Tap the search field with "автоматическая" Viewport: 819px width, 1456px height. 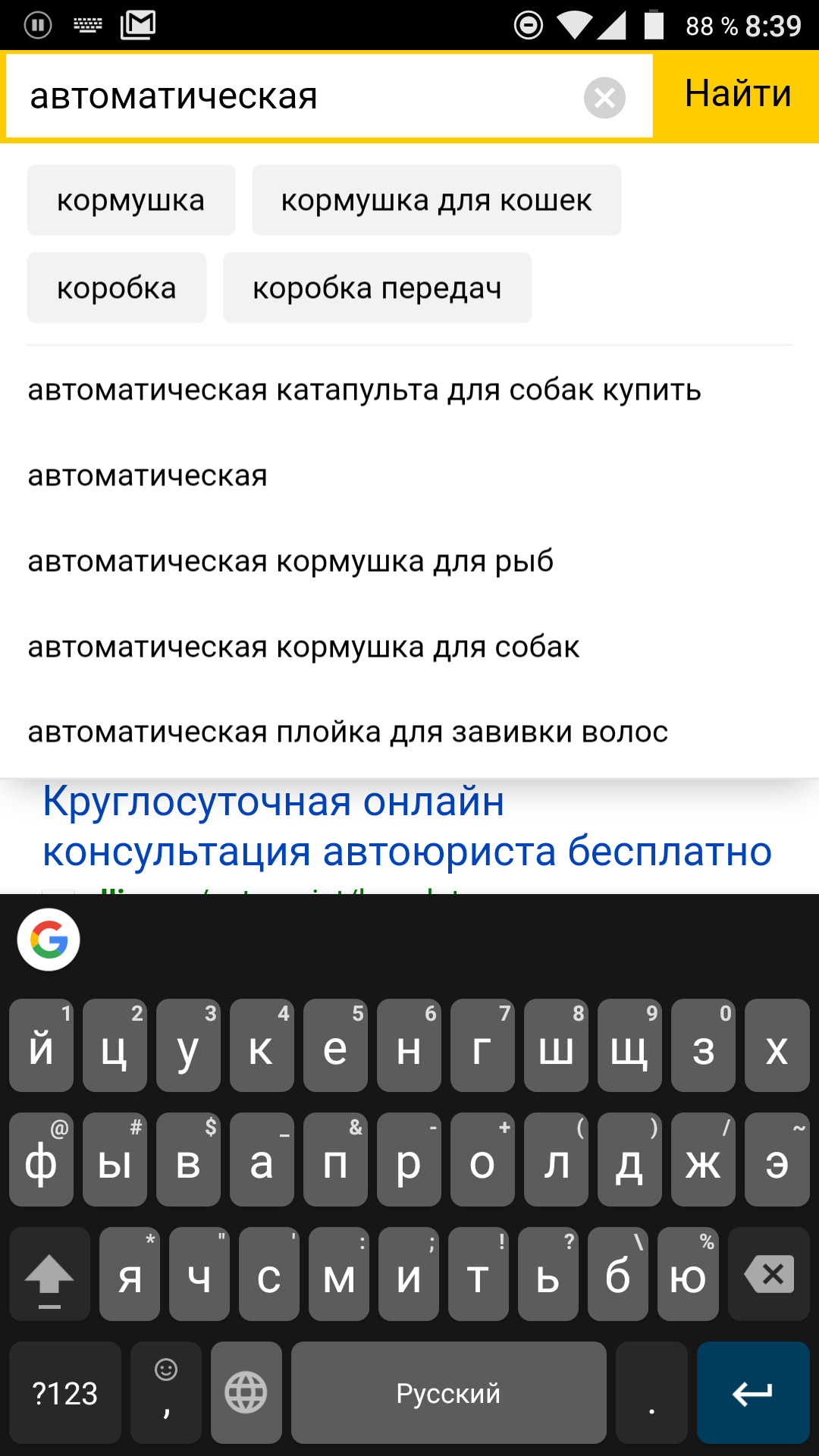296,97
